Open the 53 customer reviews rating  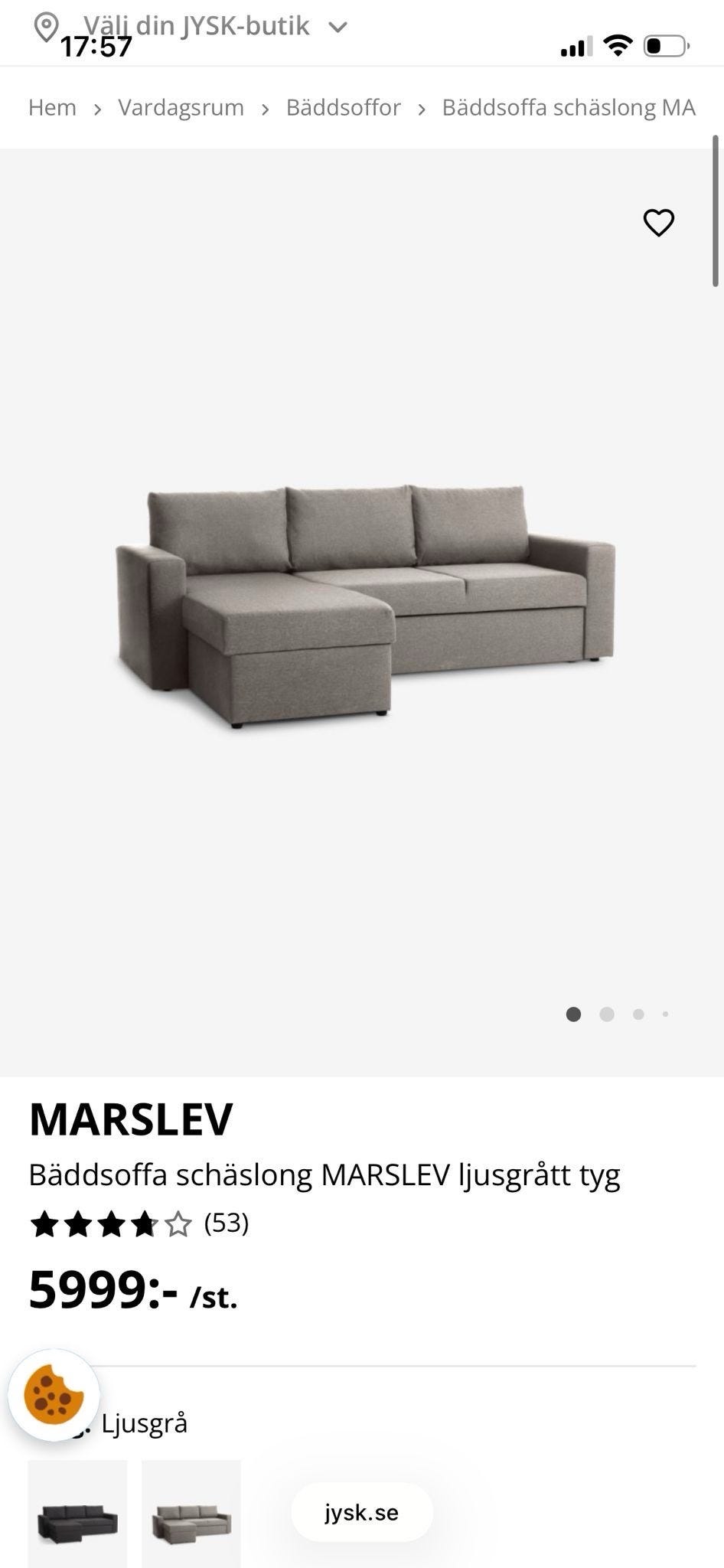click(x=139, y=1224)
